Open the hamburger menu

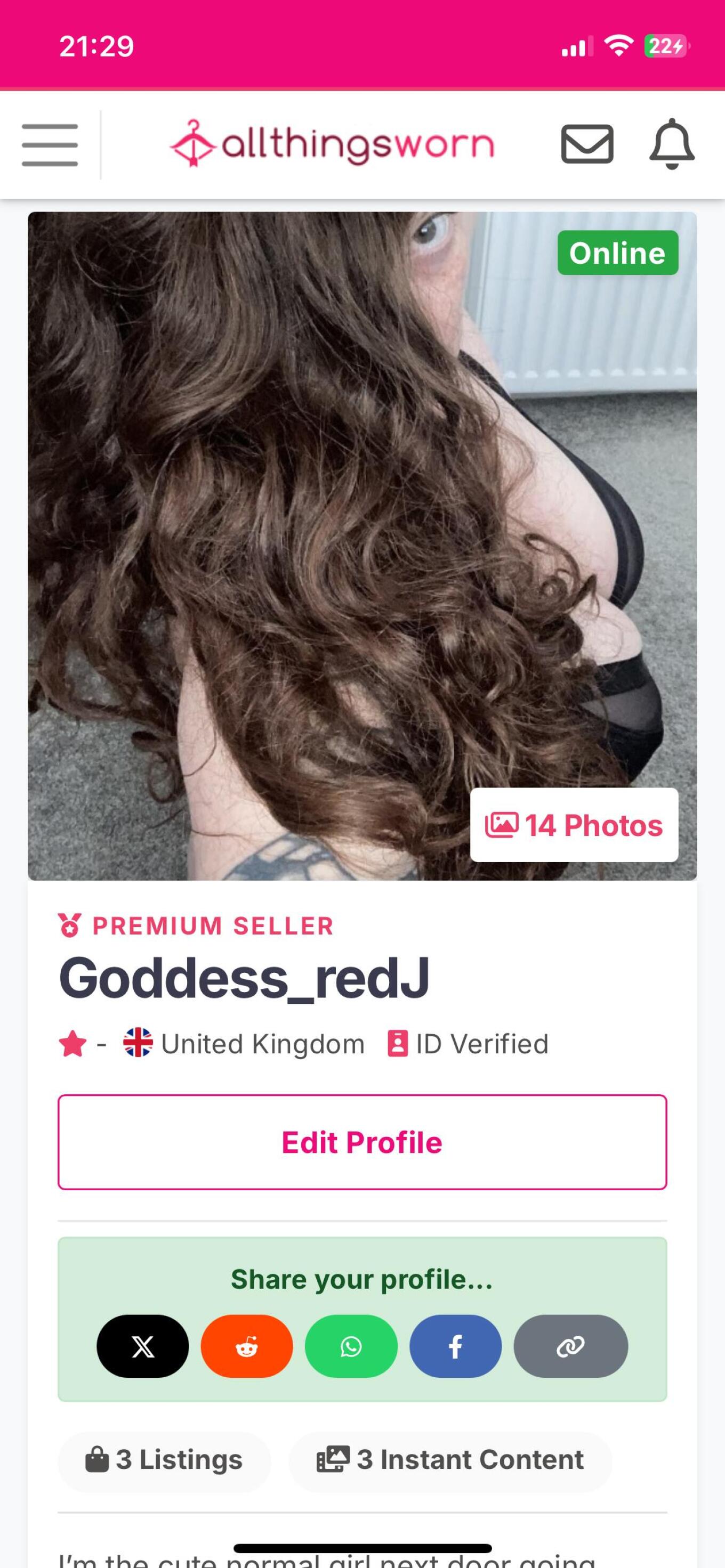[x=50, y=145]
